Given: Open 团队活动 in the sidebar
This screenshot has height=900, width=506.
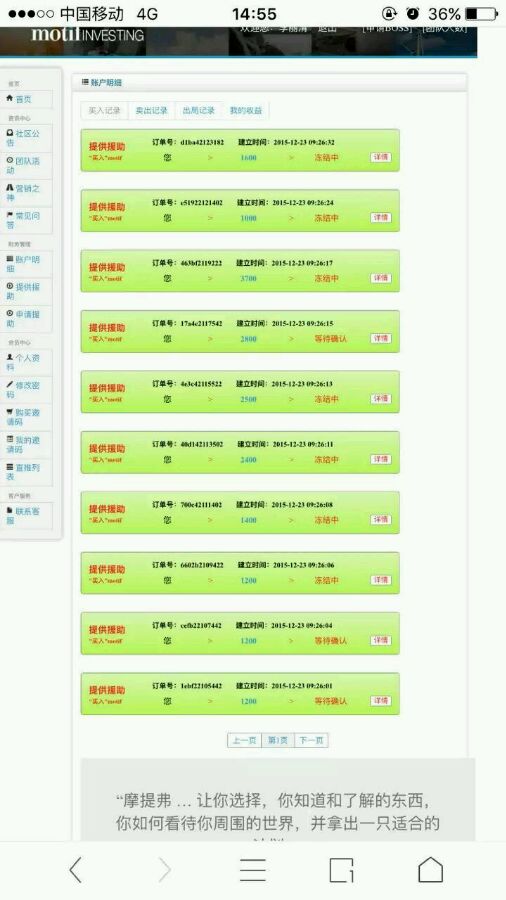Looking at the screenshot, I should coord(26,165).
